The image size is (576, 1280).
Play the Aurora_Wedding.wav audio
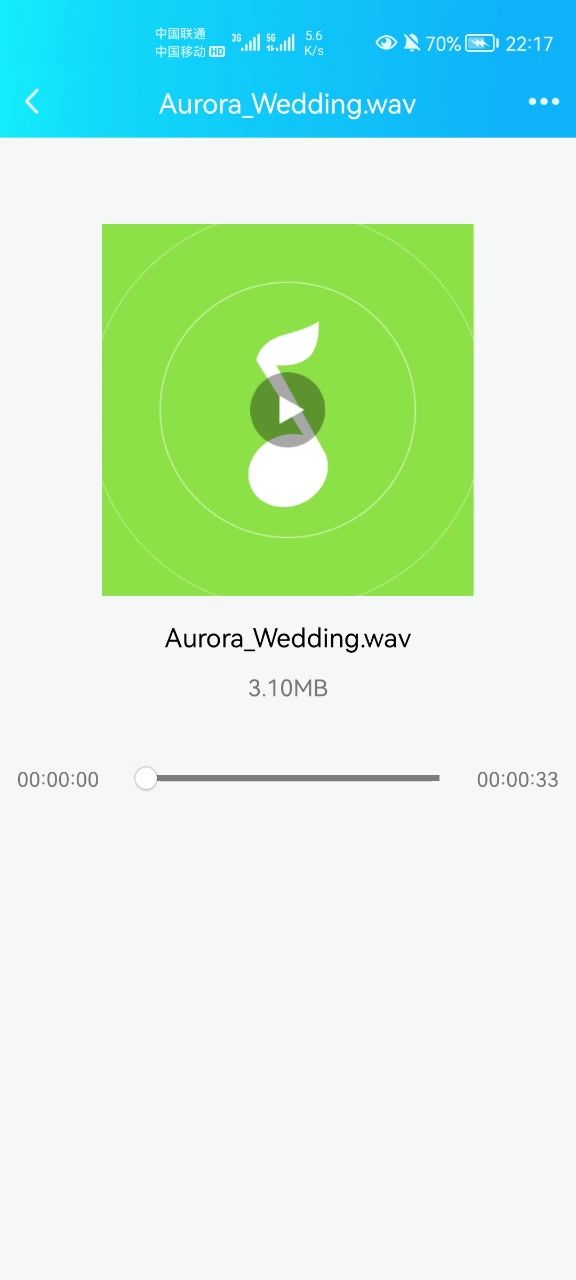click(288, 409)
